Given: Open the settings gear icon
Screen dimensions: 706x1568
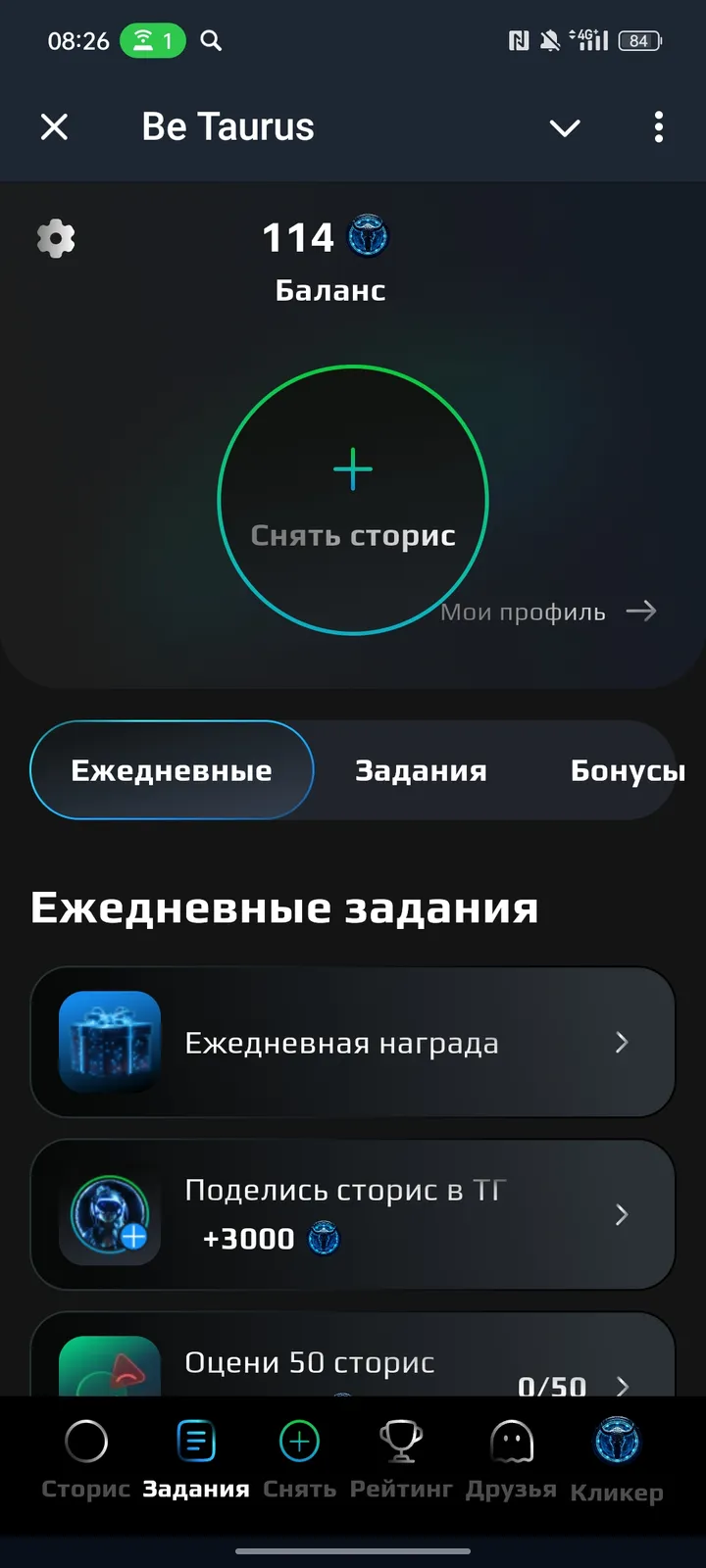Looking at the screenshot, I should click(x=55, y=238).
